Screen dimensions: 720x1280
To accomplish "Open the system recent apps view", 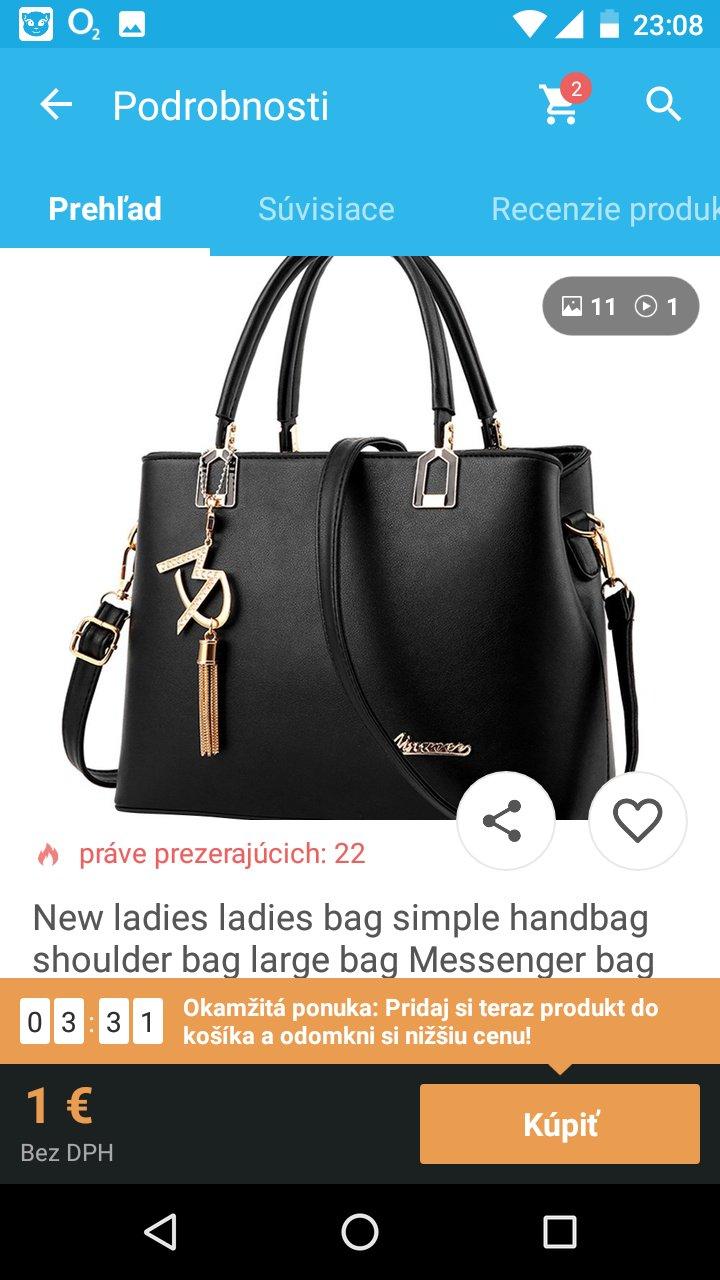I will [559, 1232].
